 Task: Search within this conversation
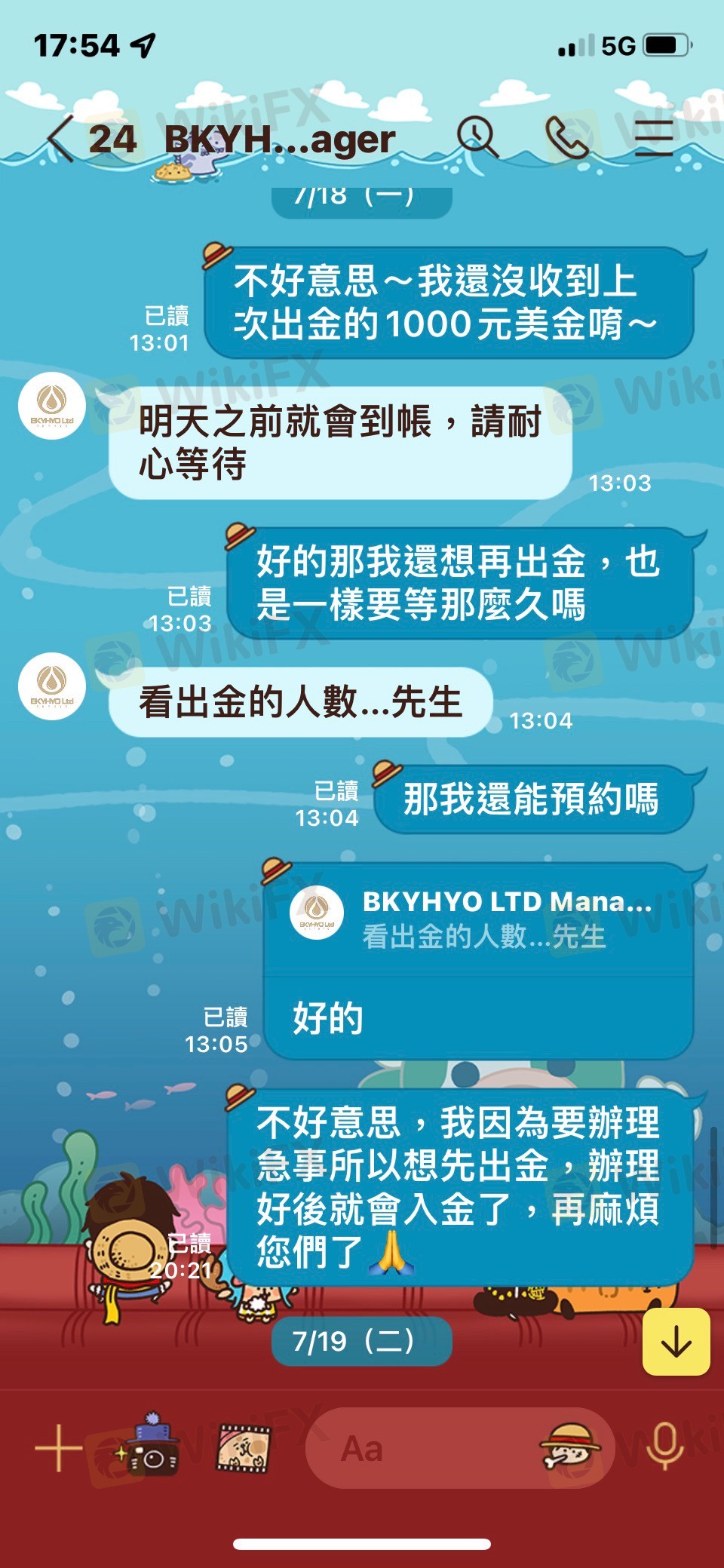(x=477, y=137)
